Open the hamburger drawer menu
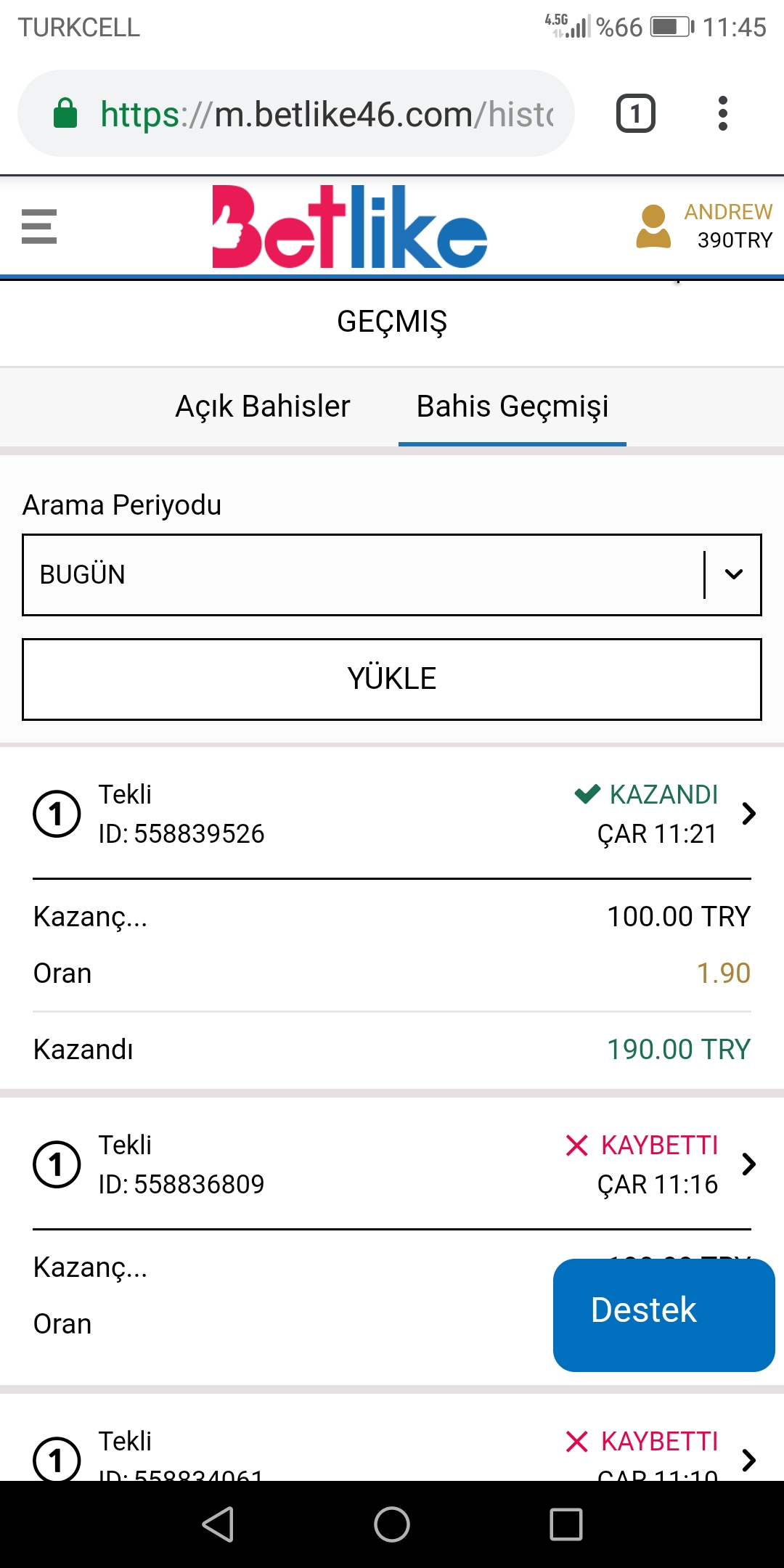This screenshot has height=1568, width=784. click(39, 226)
